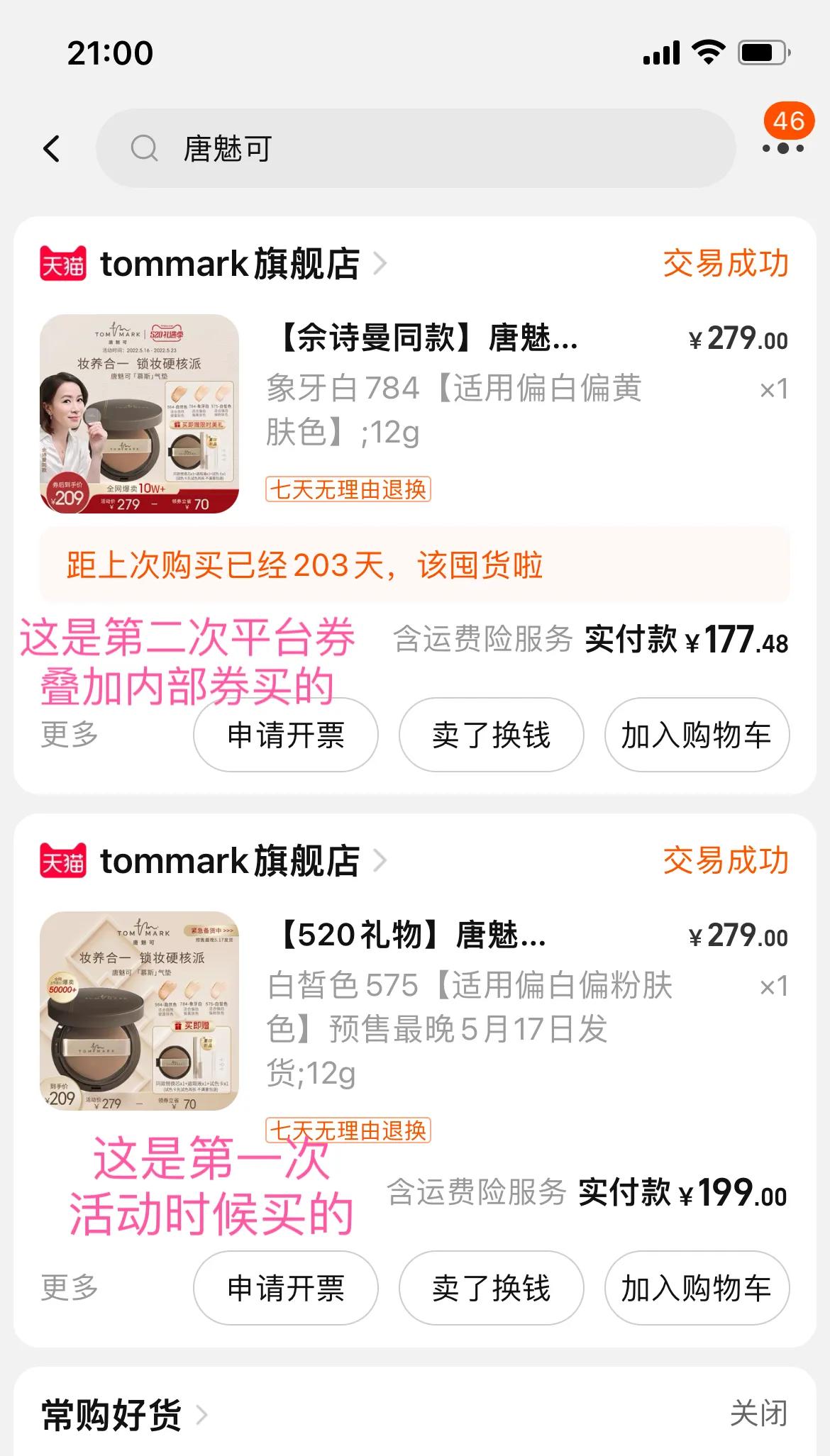Tap 卖了换钱 on the 199.00 order
Image resolution: width=830 pixels, height=1456 pixels.
[x=491, y=1288]
